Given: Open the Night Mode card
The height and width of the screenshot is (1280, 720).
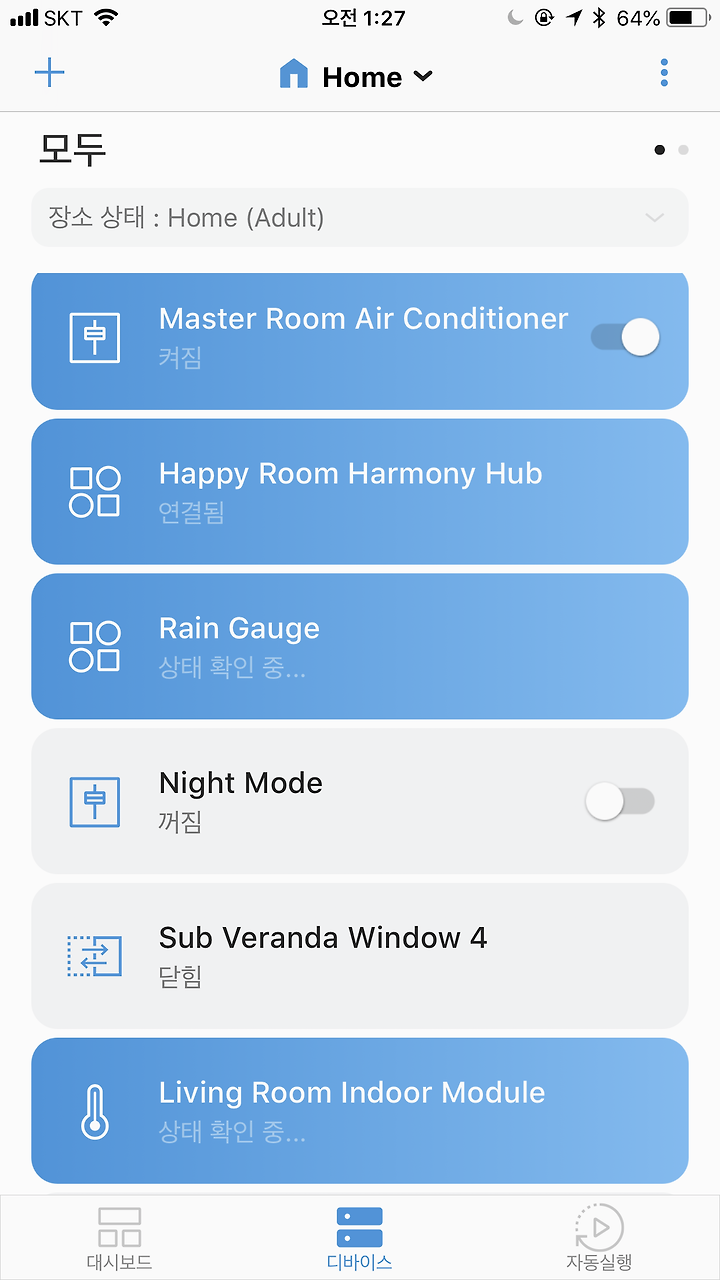Looking at the screenshot, I should pyautogui.click(x=360, y=801).
